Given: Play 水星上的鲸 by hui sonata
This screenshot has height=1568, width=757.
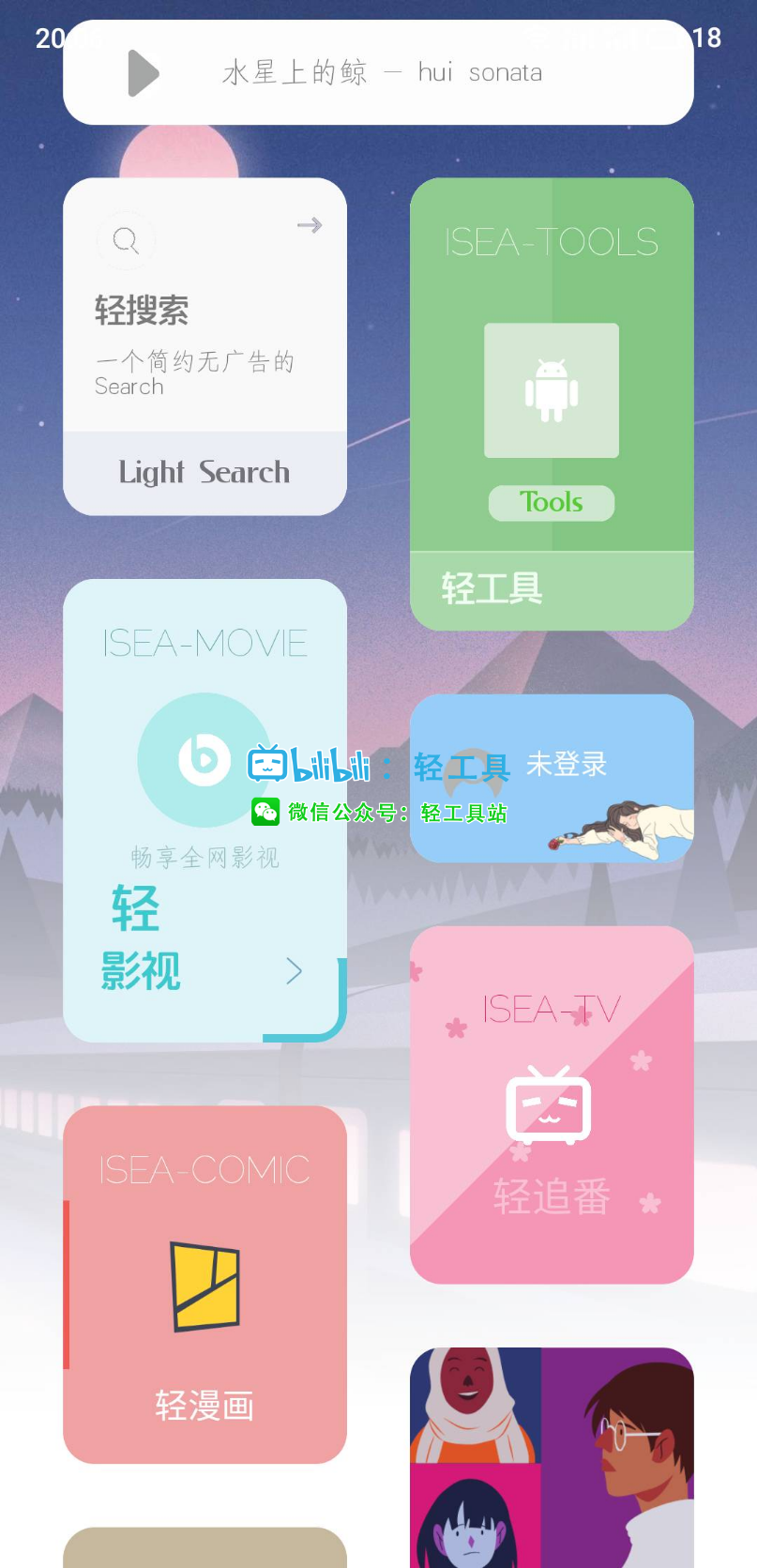Looking at the screenshot, I should 144,73.
